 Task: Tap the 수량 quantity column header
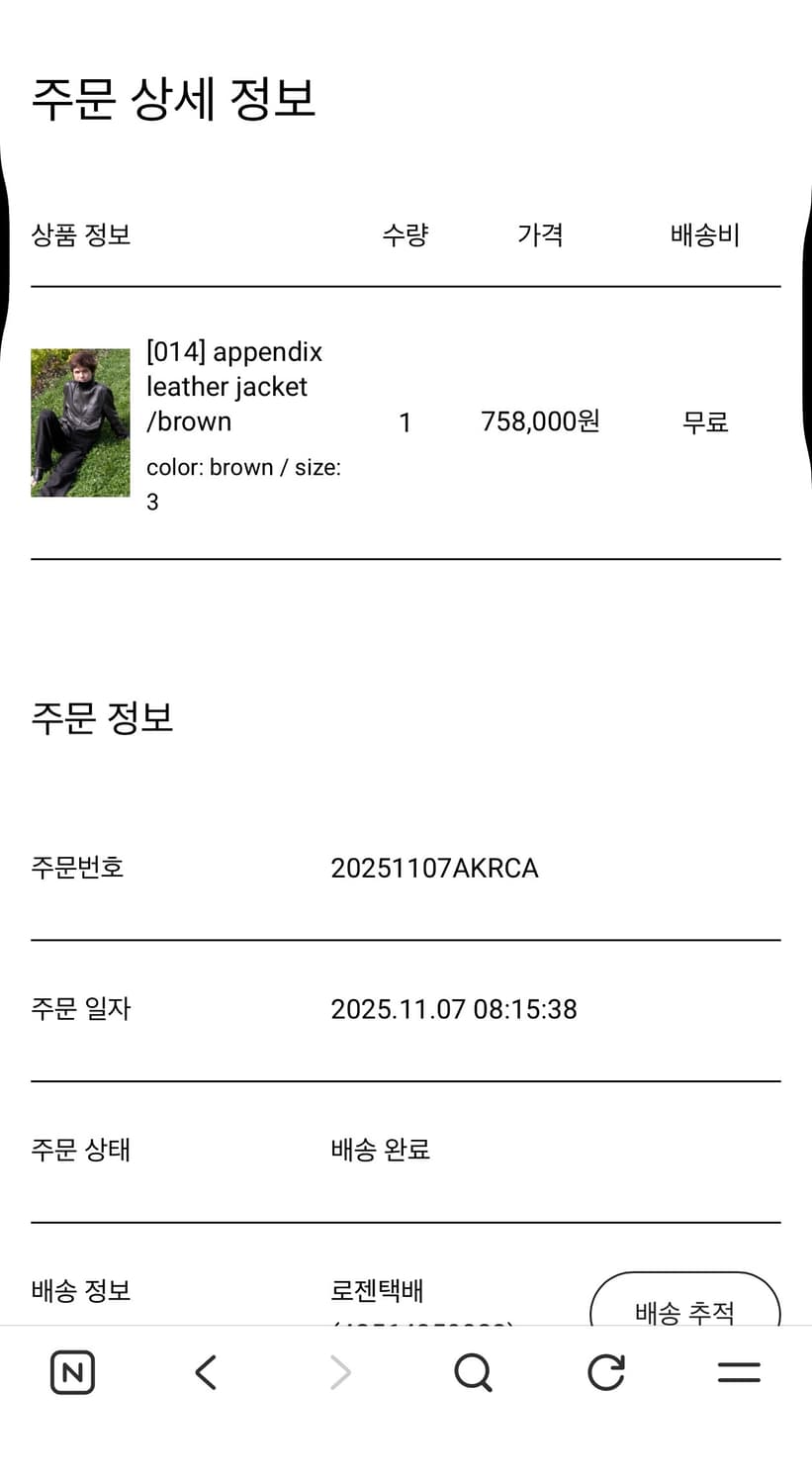click(404, 234)
